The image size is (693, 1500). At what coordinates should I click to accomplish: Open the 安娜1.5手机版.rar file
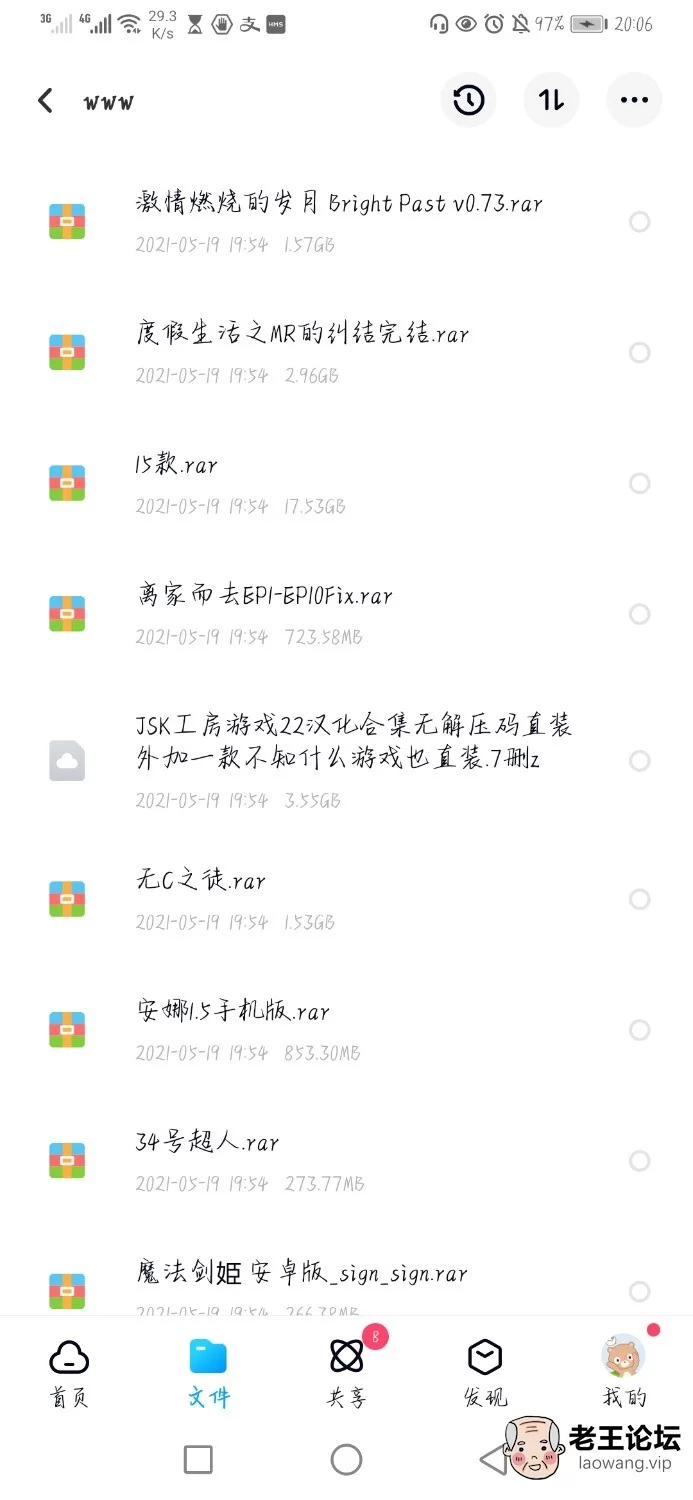pos(340,1030)
